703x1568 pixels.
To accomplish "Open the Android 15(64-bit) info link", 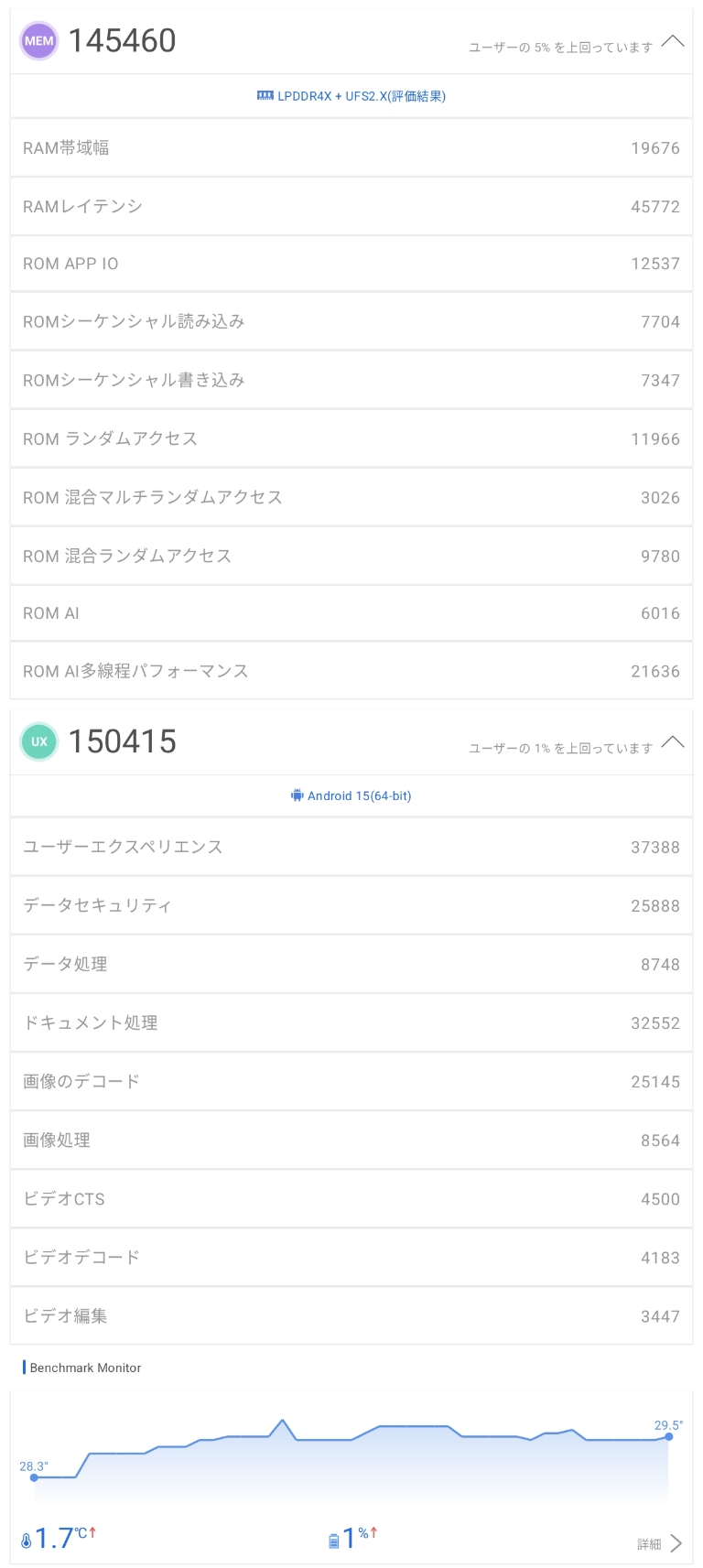I will 351,796.
